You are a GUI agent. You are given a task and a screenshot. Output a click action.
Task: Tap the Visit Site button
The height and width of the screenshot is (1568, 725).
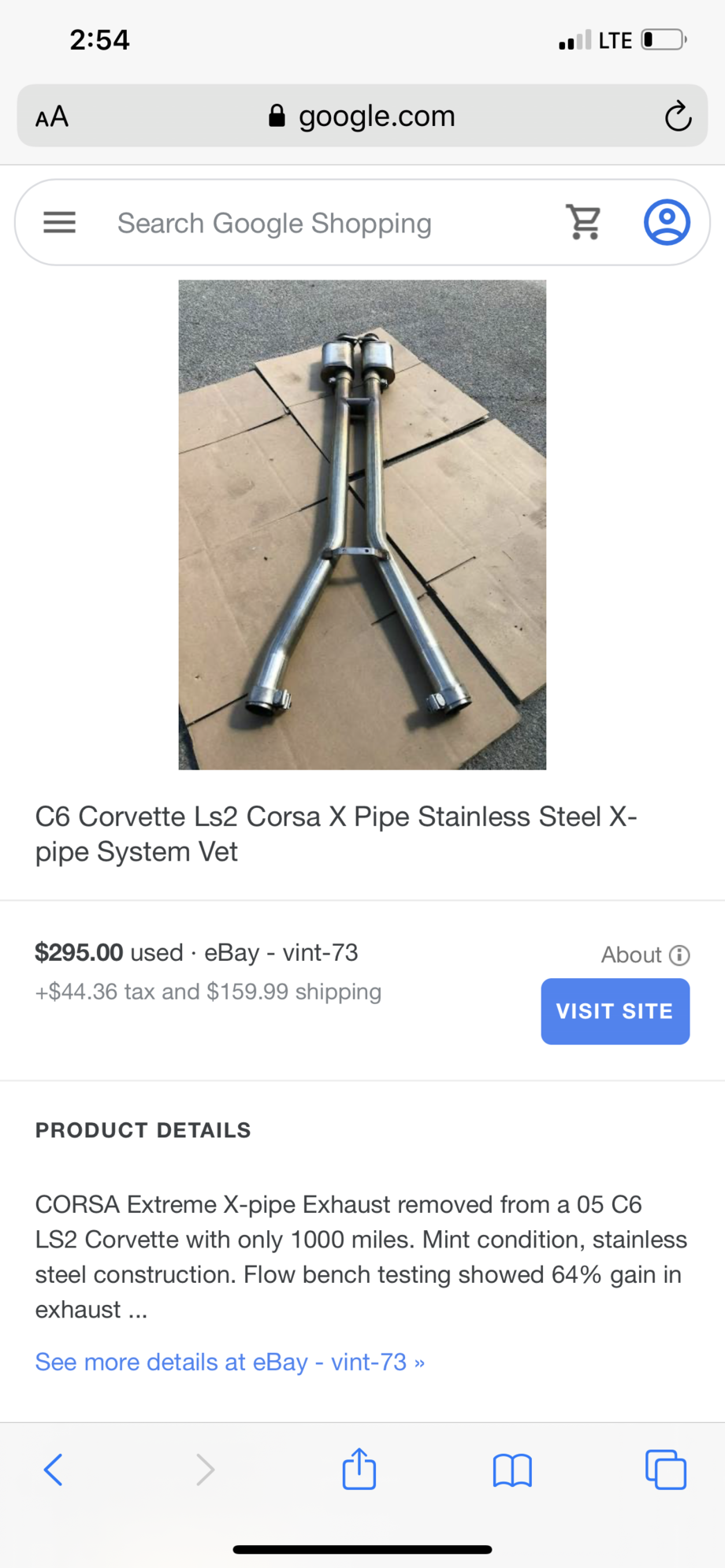click(615, 1011)
